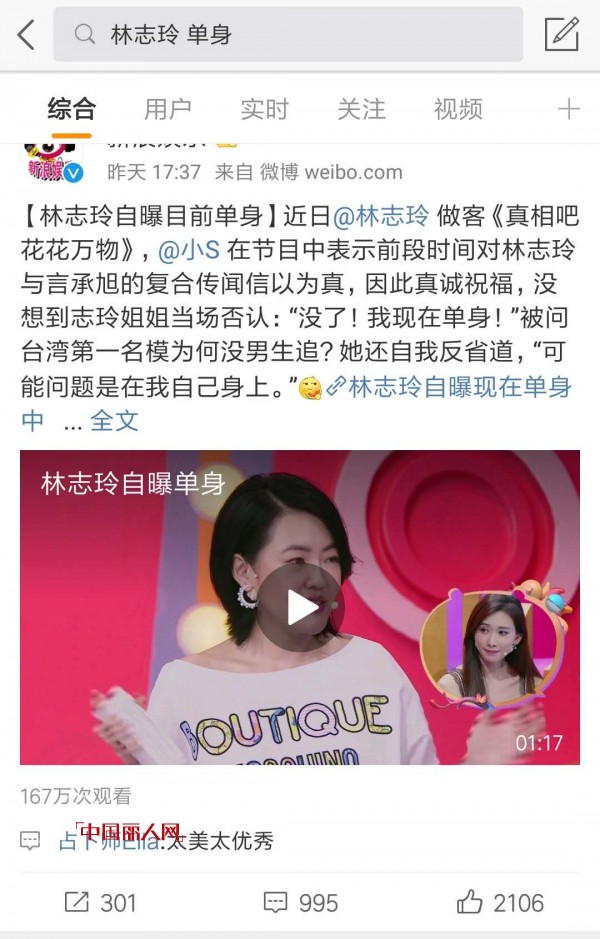Open the comments (995)
The image size is (600, 939).
(301, 902)
